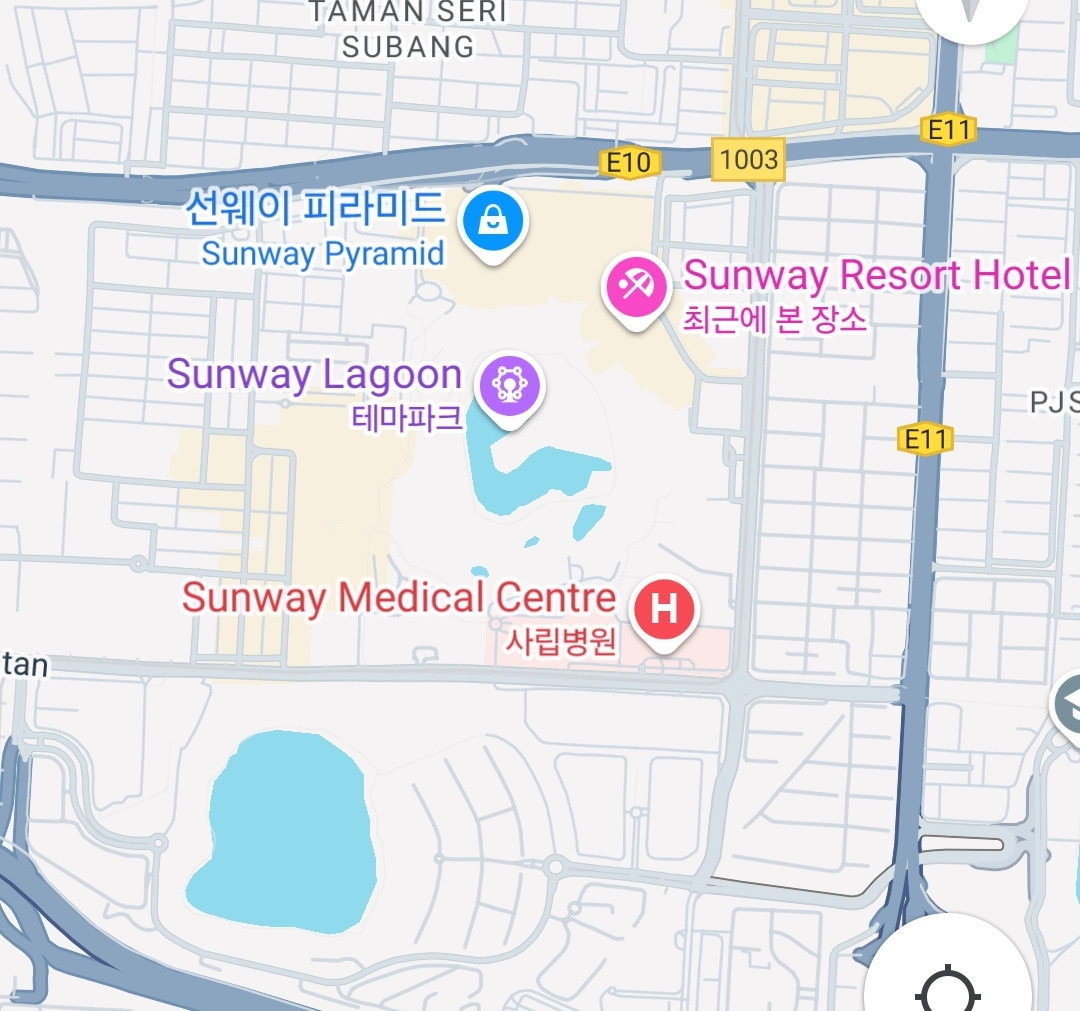Select the Sunway Resort Hotel pin
Screen dimensions: 1080x1011
click(636, 291)
